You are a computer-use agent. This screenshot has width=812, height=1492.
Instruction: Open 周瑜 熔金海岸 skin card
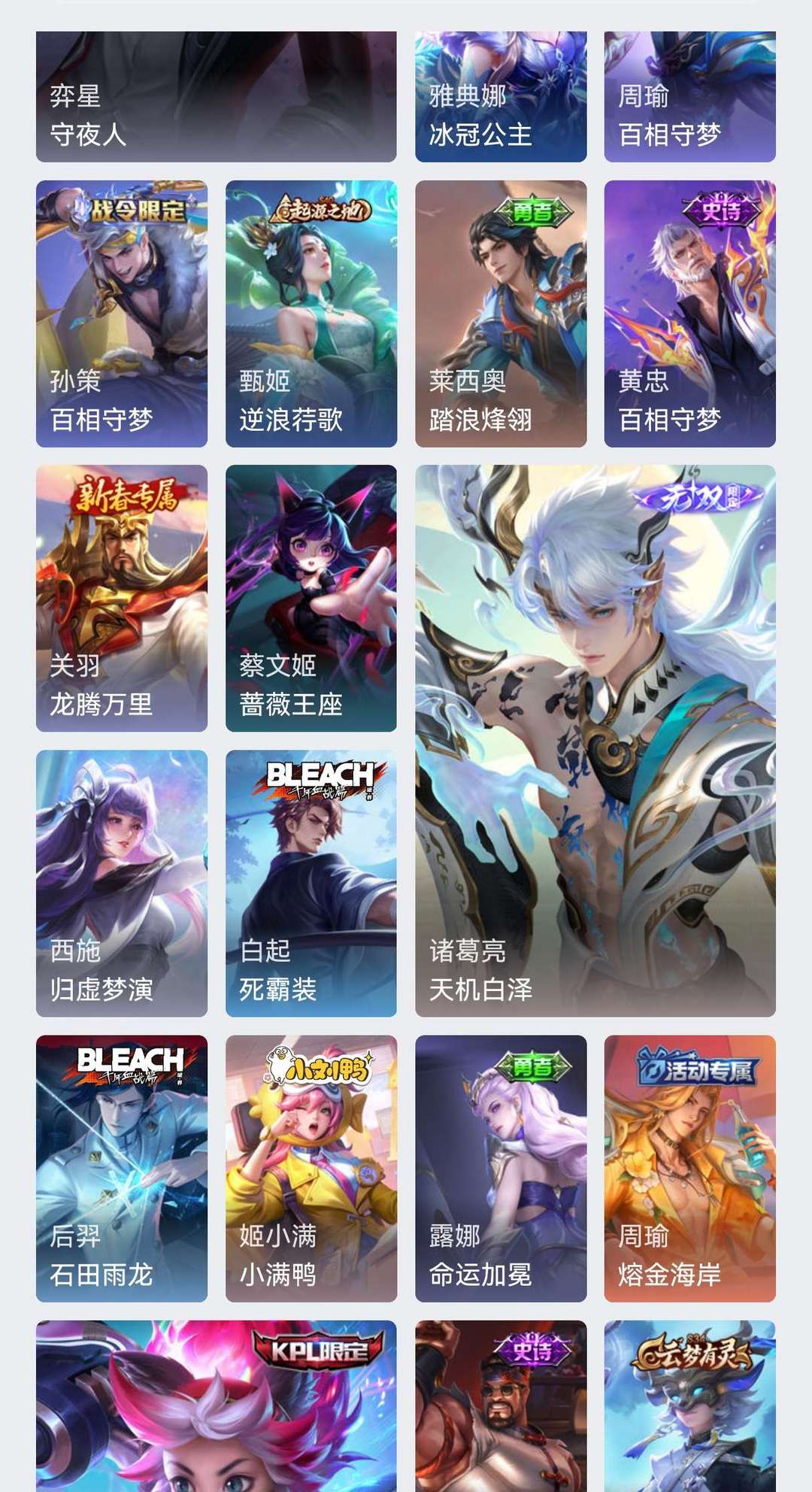pos(689,1168)
